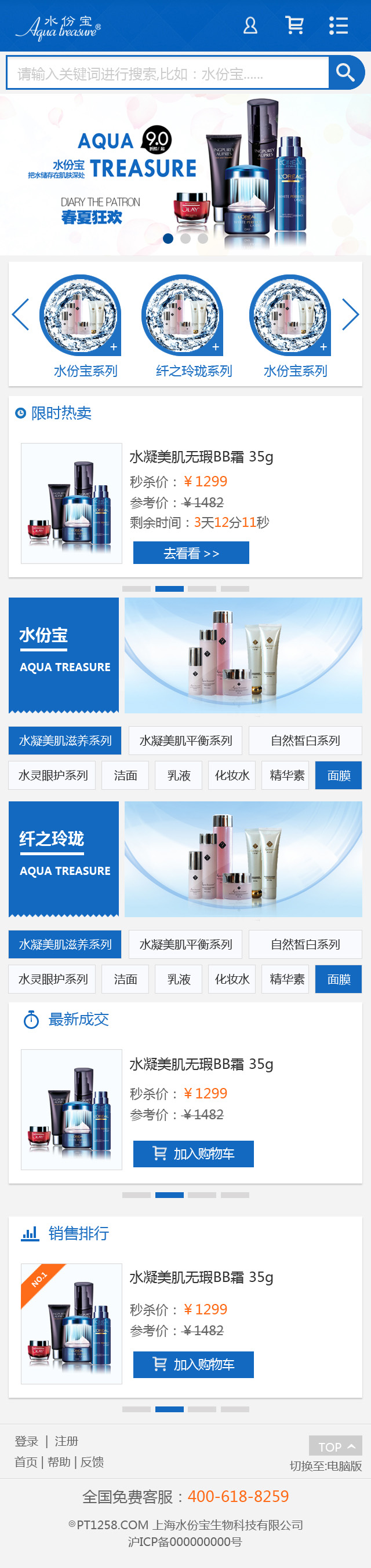
Task: Jump back up with TOP button
Action: point(335,1446)
